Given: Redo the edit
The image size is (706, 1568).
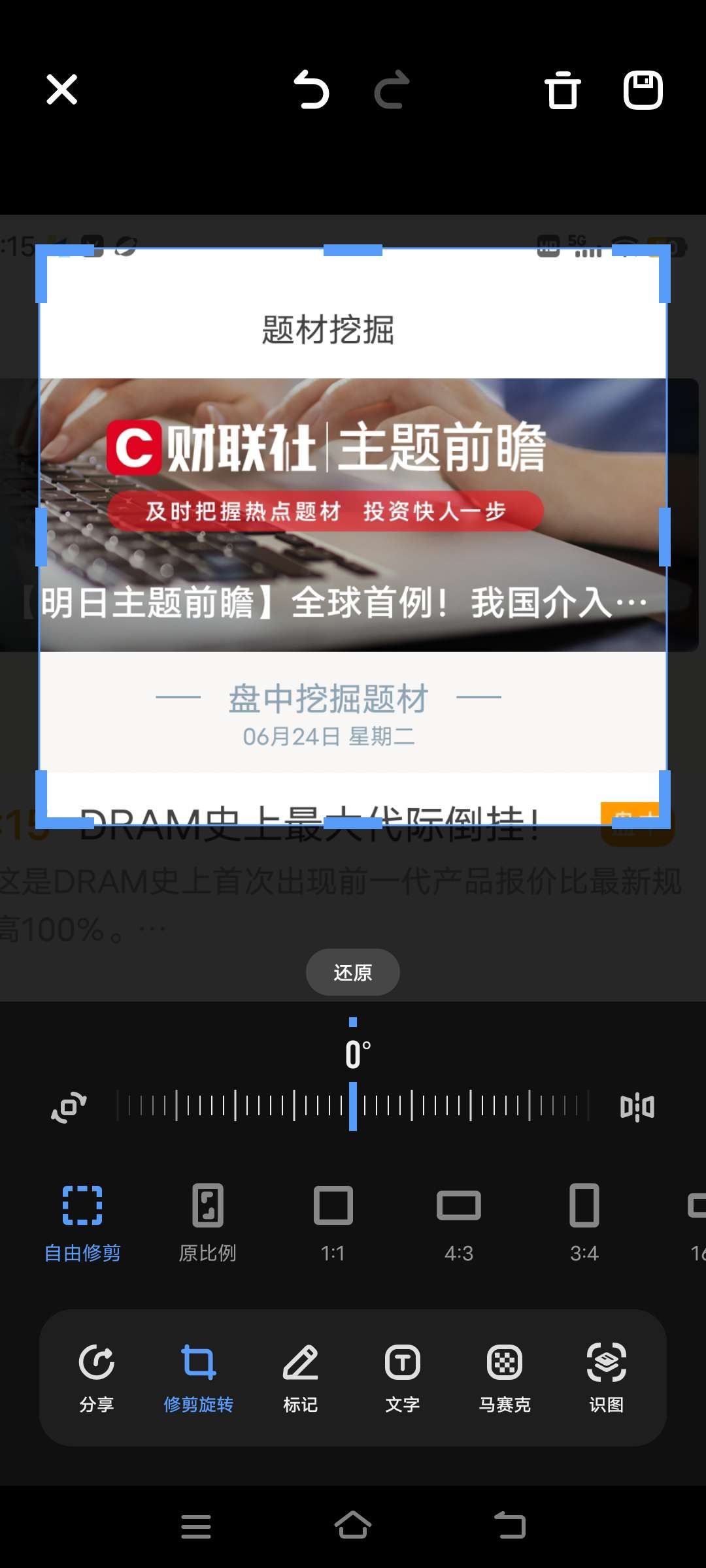Looking at the screenshot, I should [x=392, y=90].
